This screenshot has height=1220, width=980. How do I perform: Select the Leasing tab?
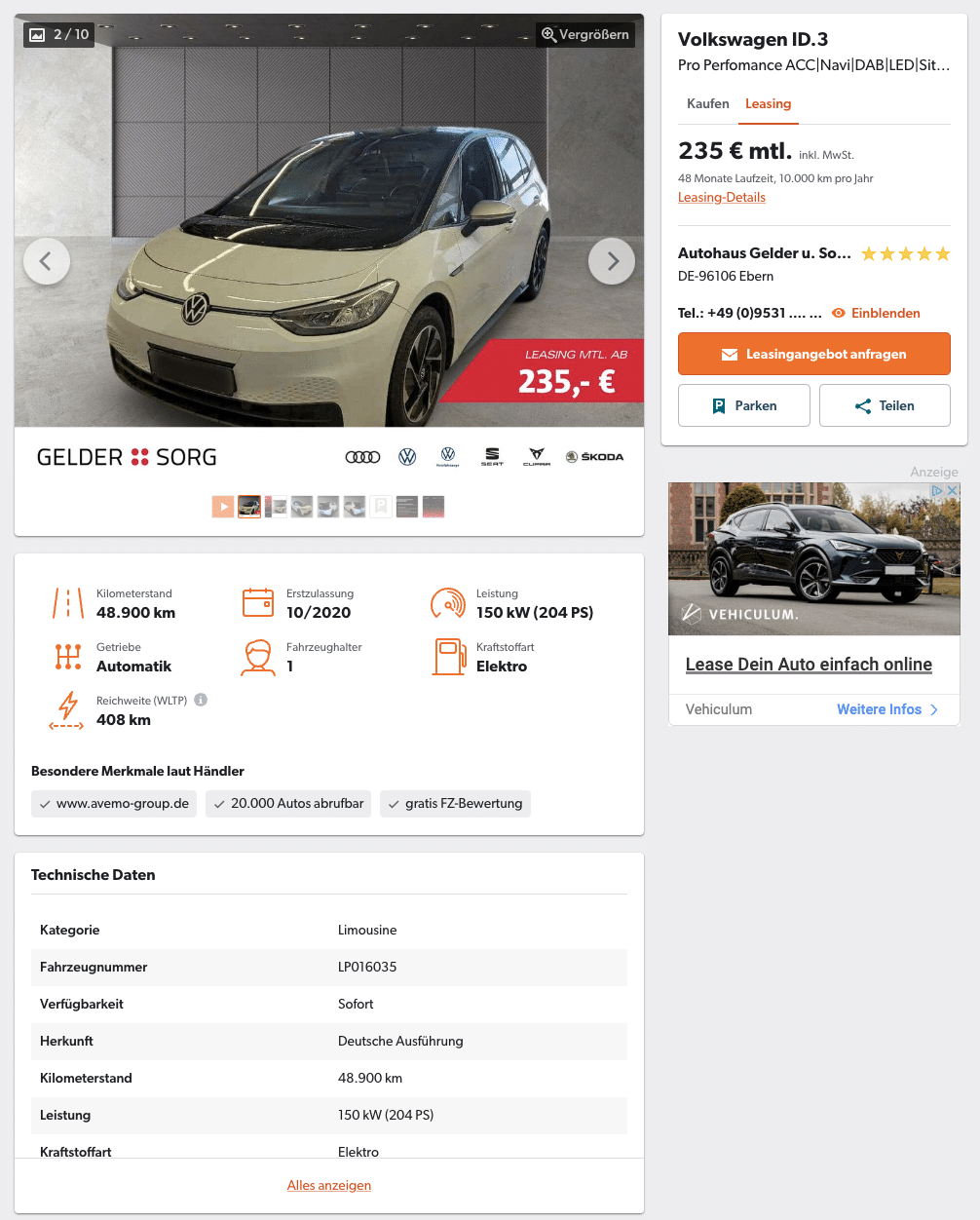click(x=768, y=104)
